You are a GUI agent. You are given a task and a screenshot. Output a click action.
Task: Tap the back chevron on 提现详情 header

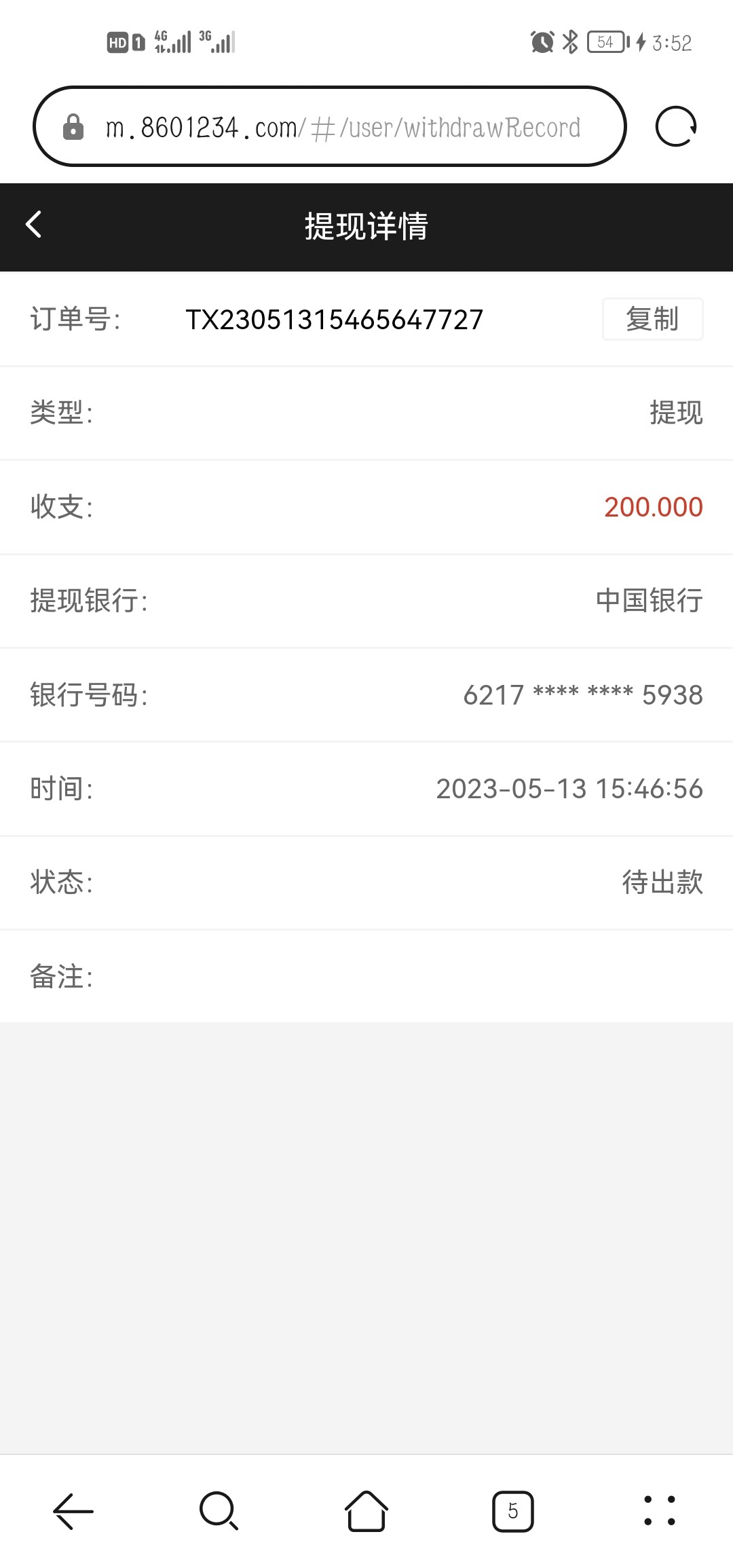33,224
